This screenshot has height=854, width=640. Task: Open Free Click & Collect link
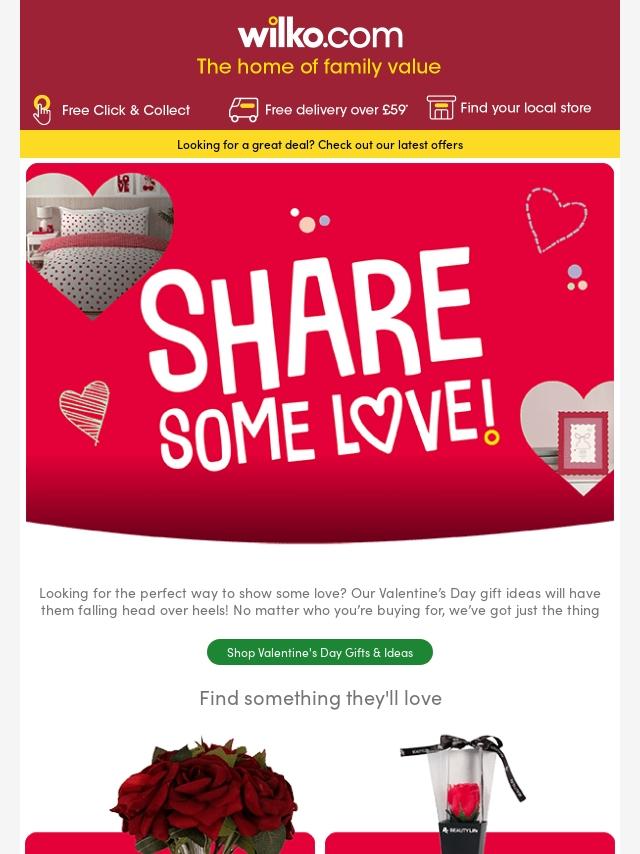click(112, 110)
